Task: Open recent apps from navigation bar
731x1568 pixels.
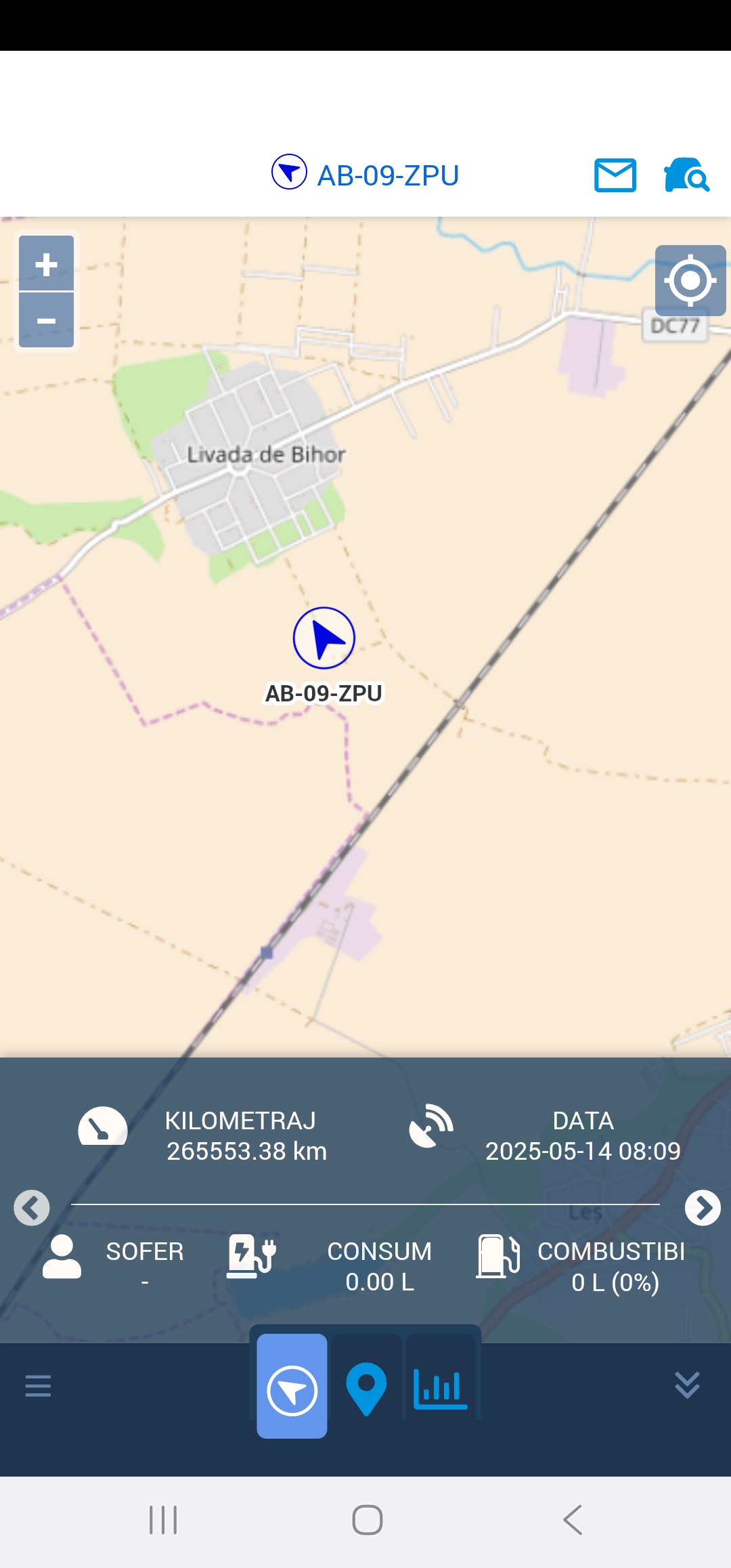Action: pos(163,1520)
